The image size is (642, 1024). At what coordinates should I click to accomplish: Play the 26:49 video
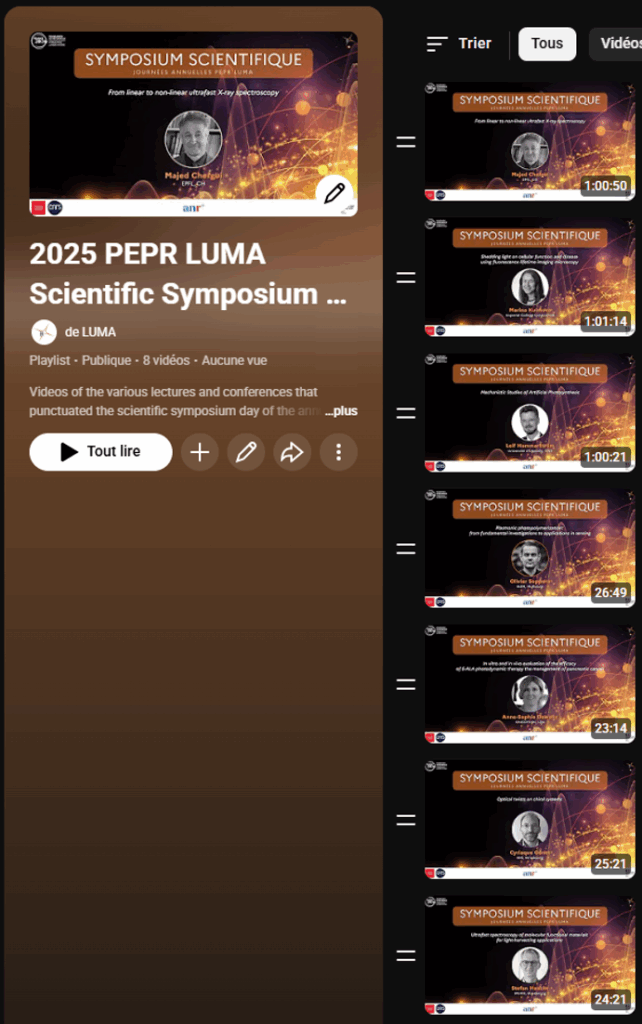point(529,548)
